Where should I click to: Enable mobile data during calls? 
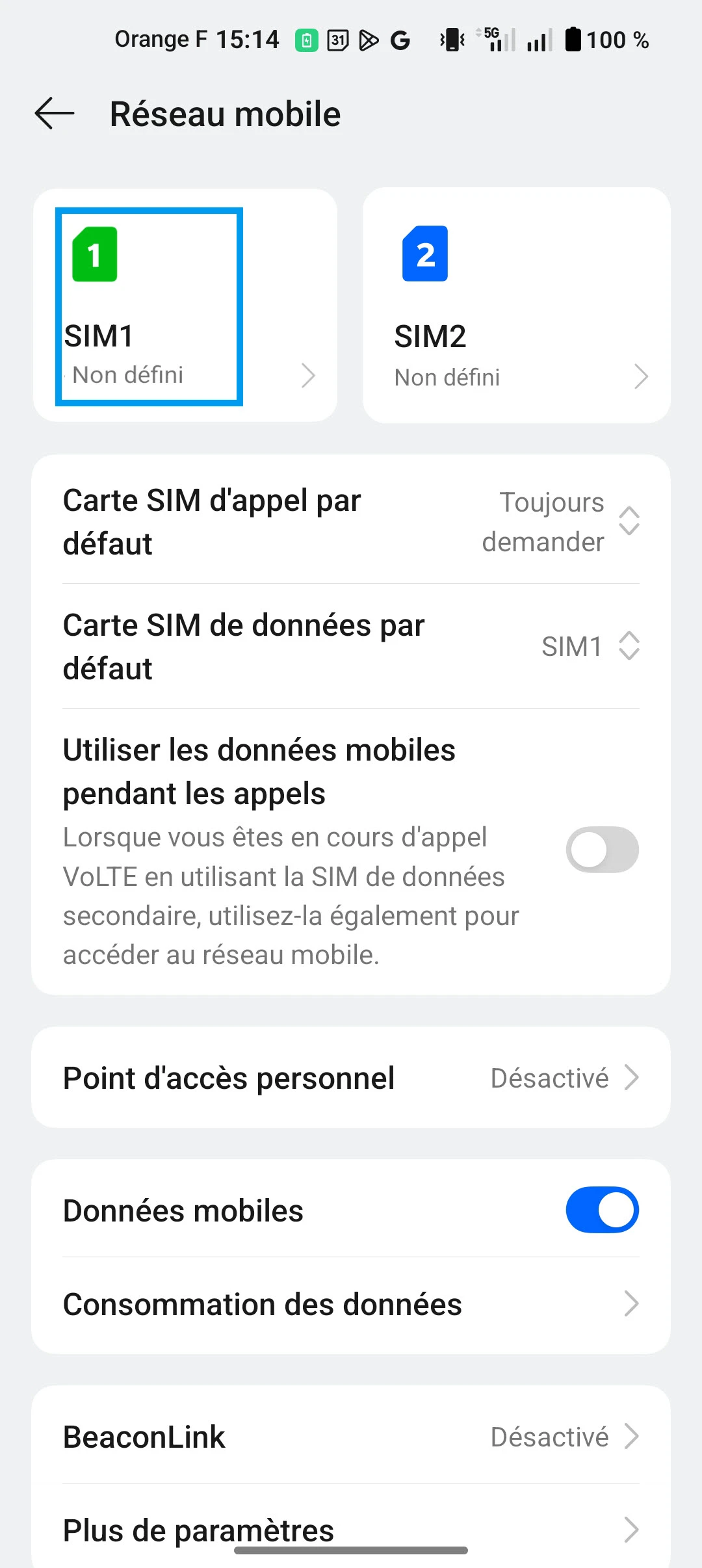click(x=602, y=850)
